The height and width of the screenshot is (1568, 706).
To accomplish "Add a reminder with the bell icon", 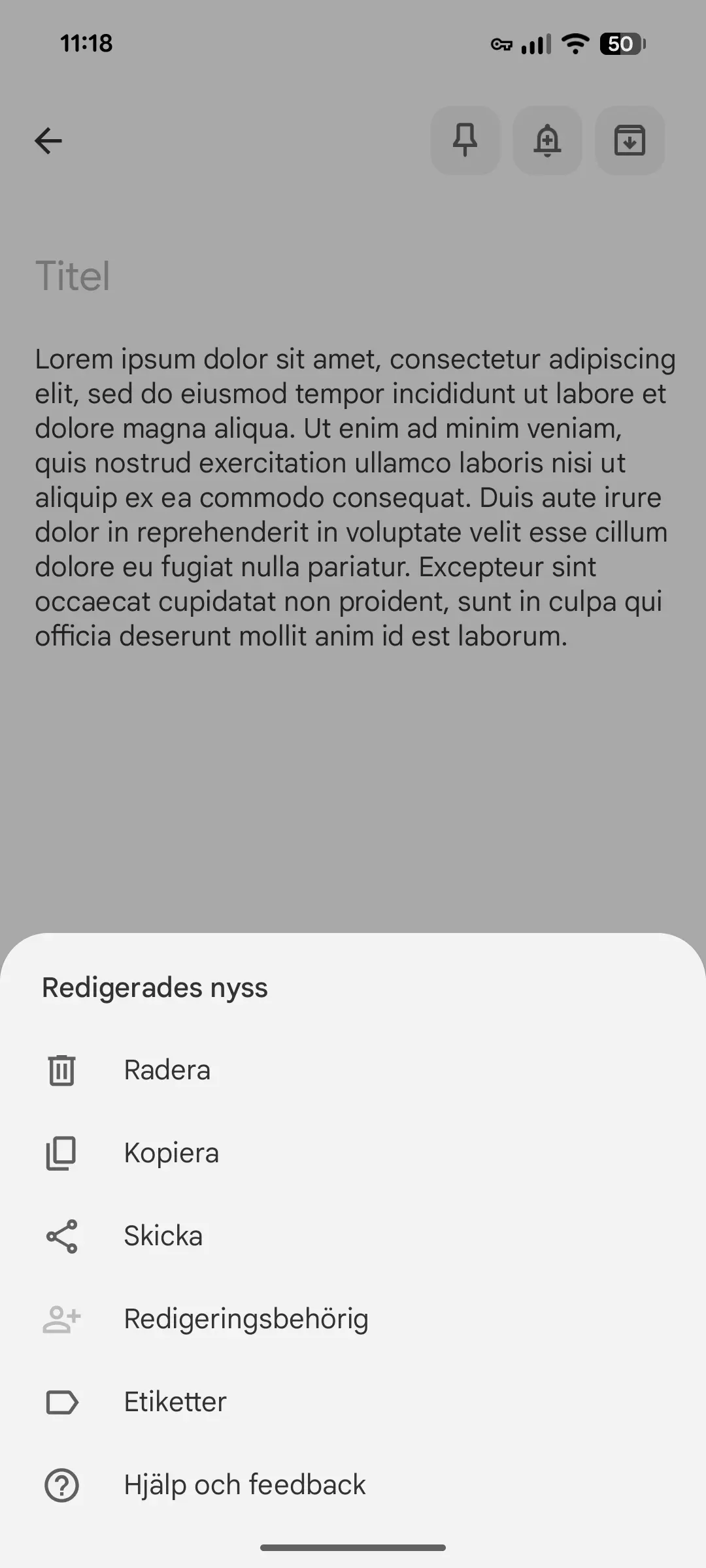I will tap(548, 140).
